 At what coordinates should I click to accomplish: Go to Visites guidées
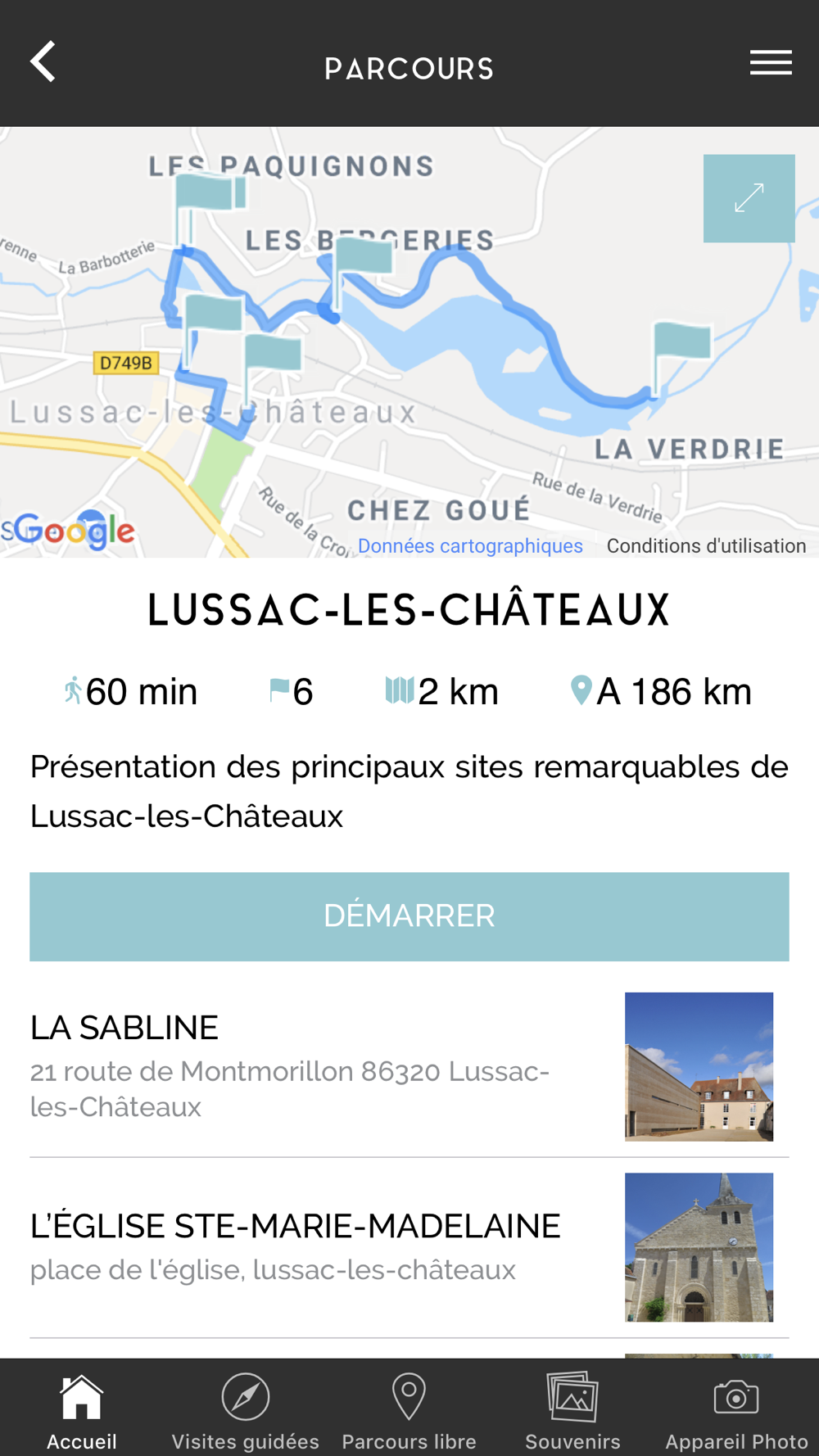pos(246,1410)
